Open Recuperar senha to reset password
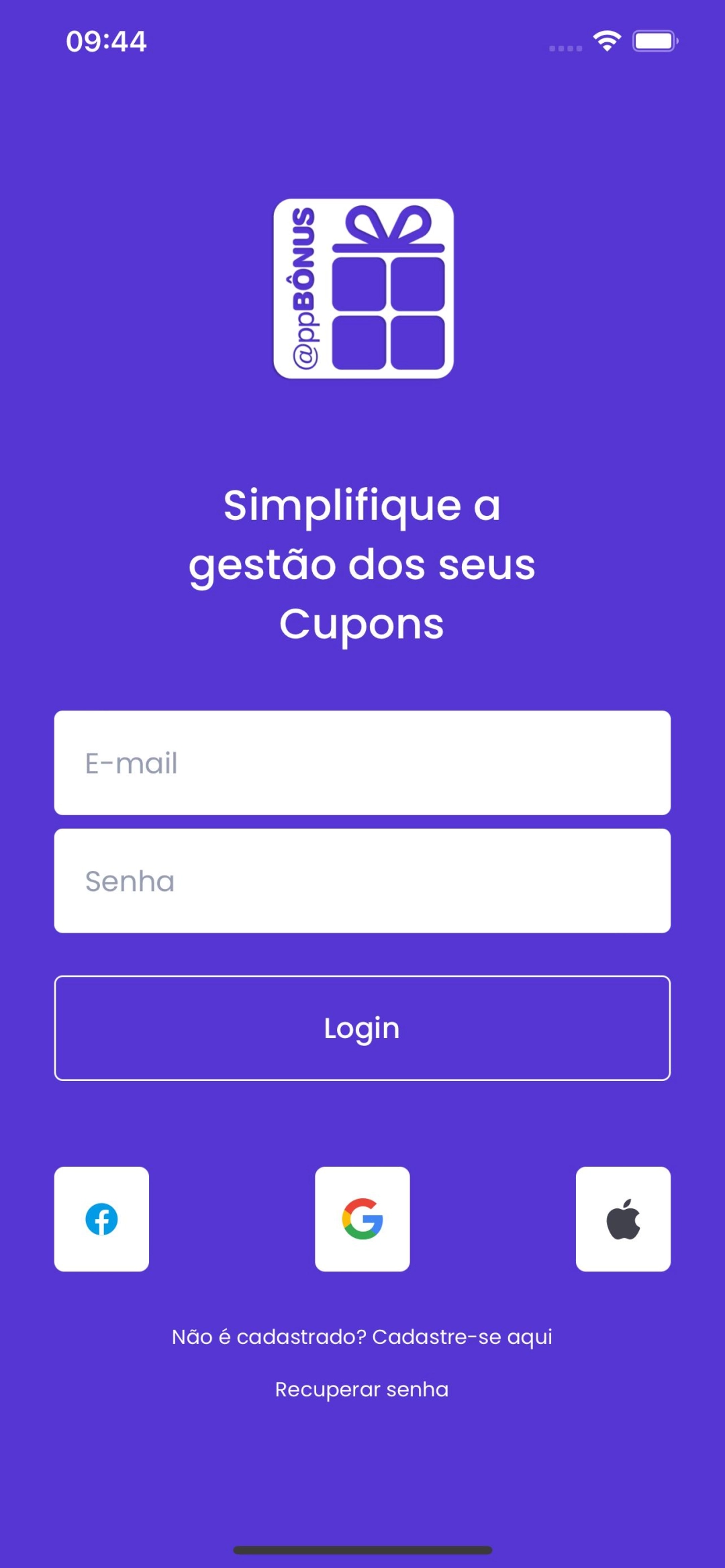This screenshot has height=1568, width=725. pyautogui.click(x=362, y=1389)
